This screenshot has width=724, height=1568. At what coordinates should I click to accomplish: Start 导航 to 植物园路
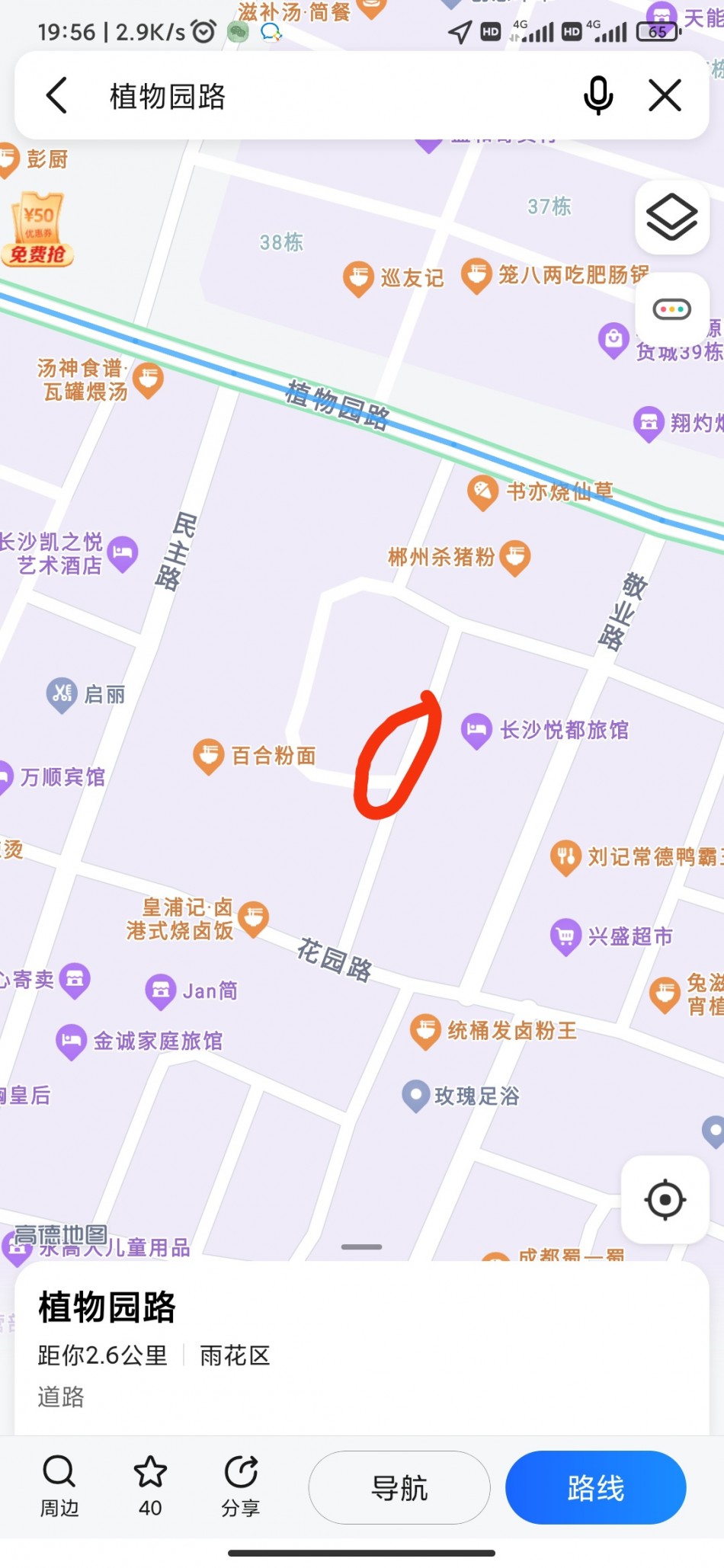[399, 1487]
